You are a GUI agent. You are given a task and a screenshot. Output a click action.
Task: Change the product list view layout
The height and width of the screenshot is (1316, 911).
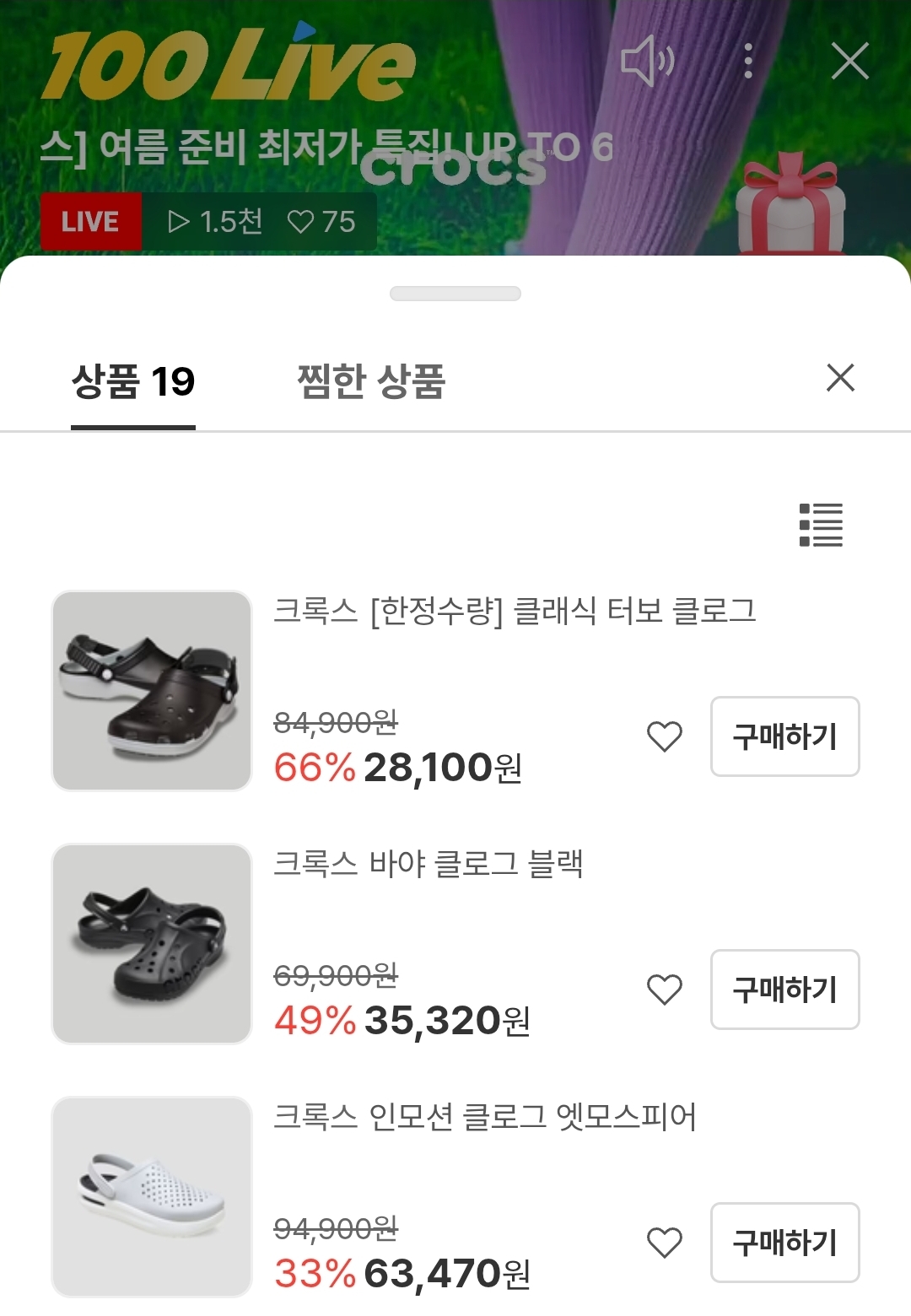point(821,525)
